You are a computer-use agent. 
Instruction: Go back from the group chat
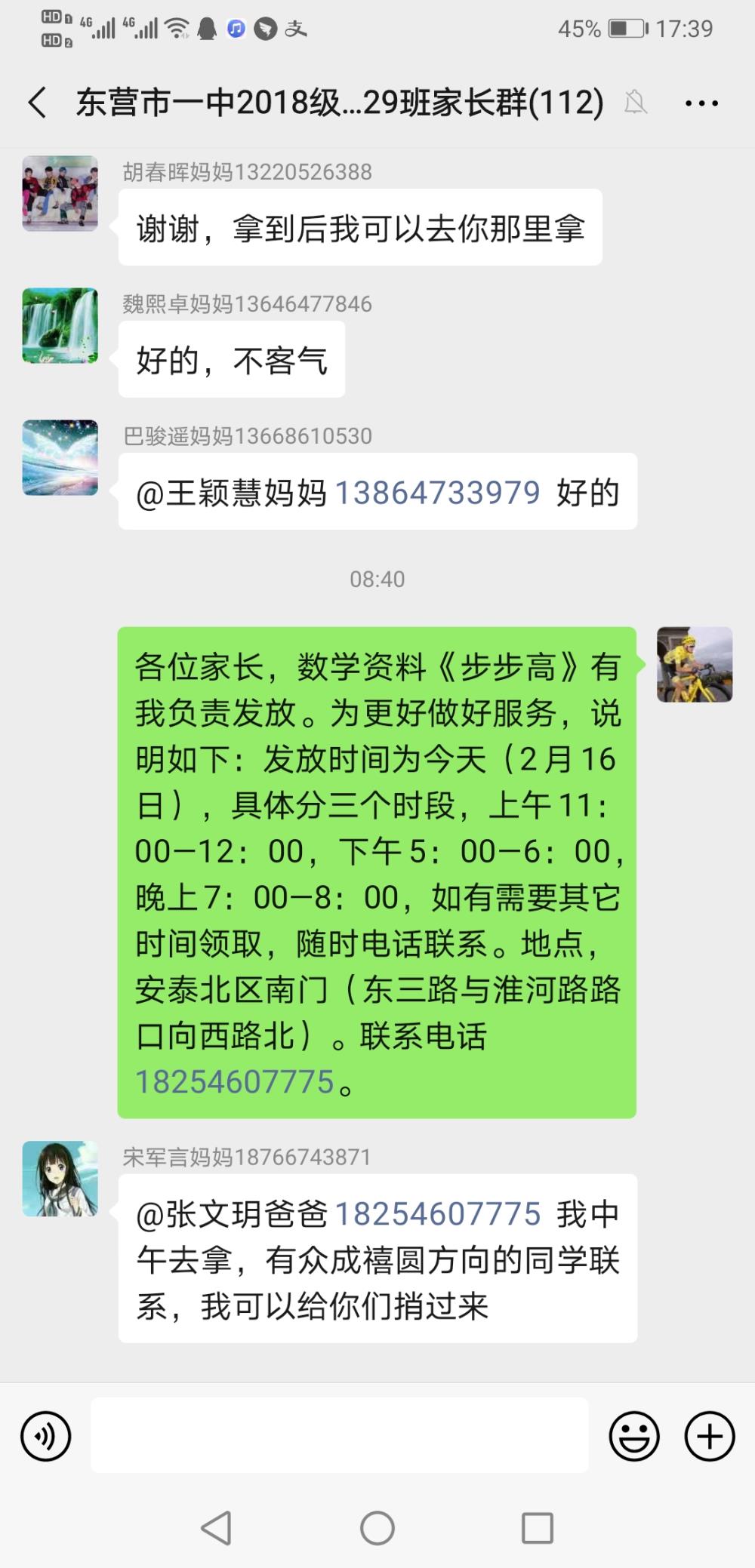[37, 103]
